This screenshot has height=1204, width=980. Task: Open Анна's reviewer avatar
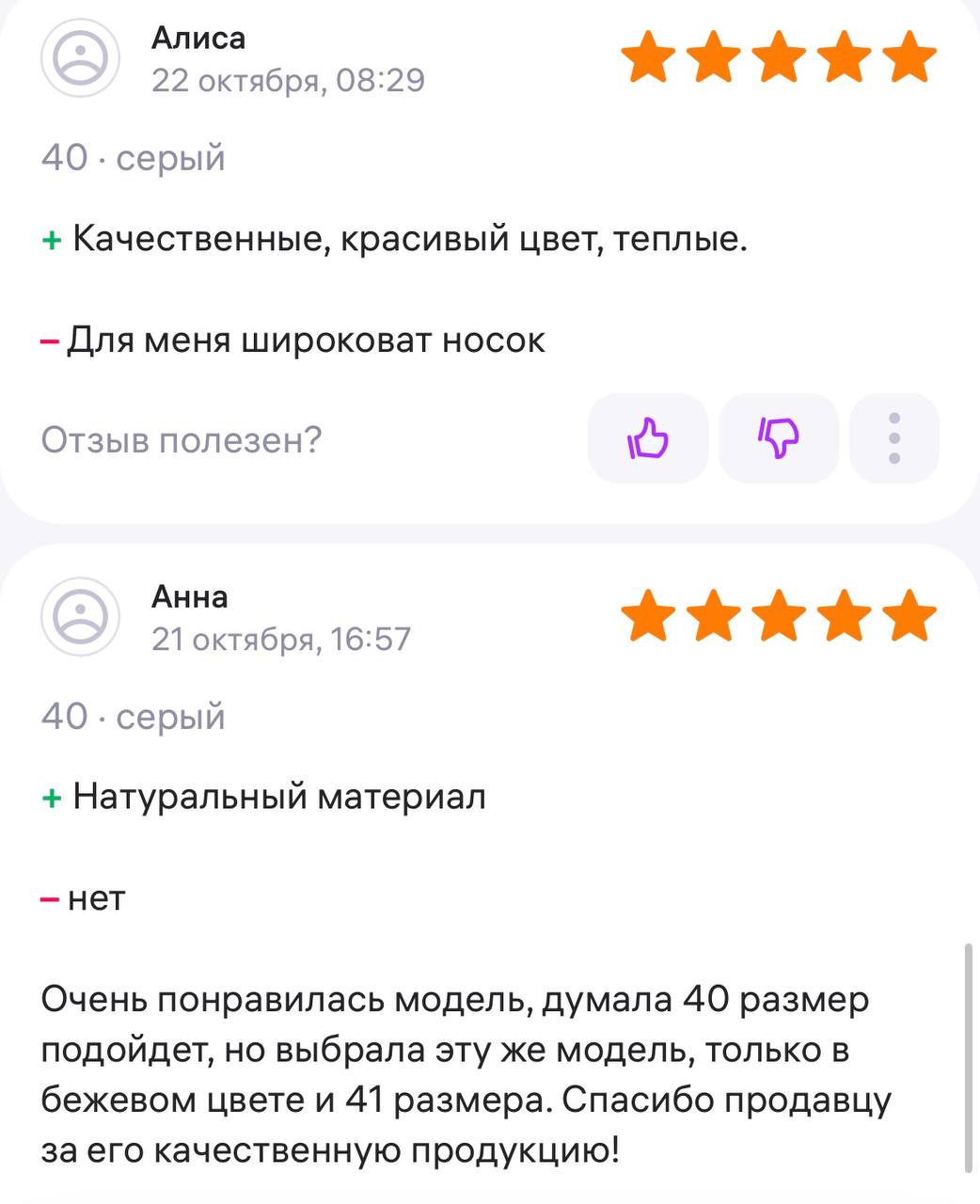pyautogui.click(x=81, y=616)
